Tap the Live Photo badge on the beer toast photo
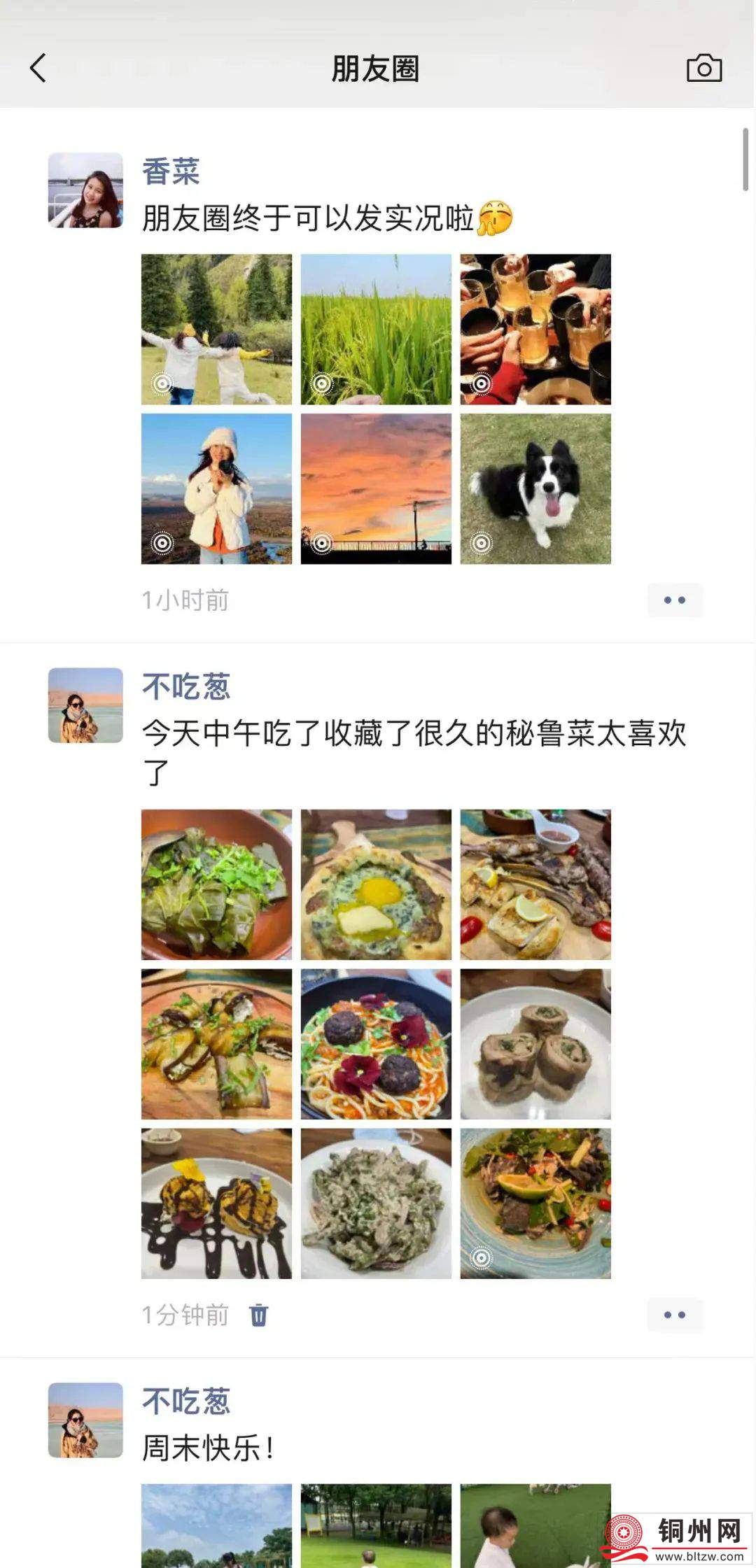This screenshot has height=1568, width=756. pos(482,383)
